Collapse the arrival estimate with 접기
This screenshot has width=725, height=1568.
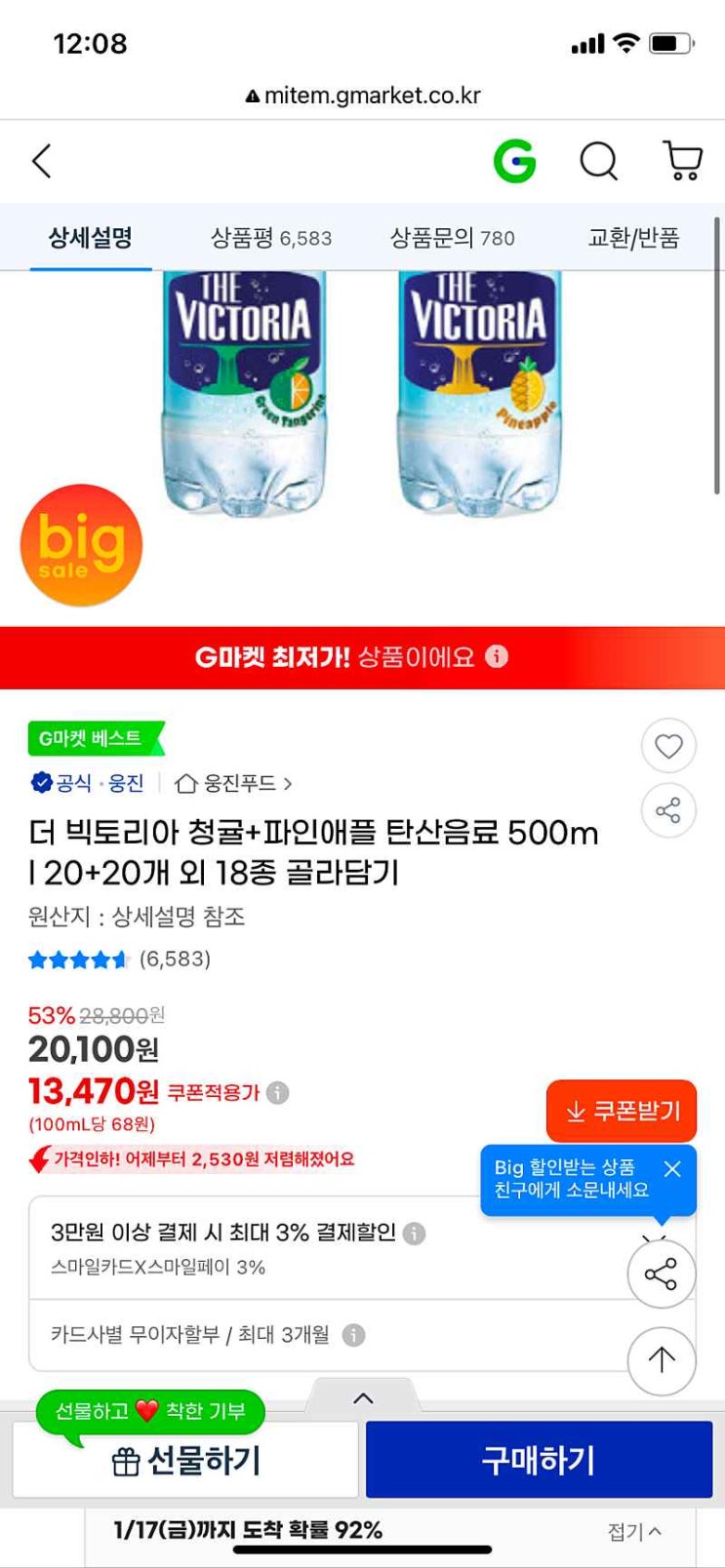(634, 1532)
